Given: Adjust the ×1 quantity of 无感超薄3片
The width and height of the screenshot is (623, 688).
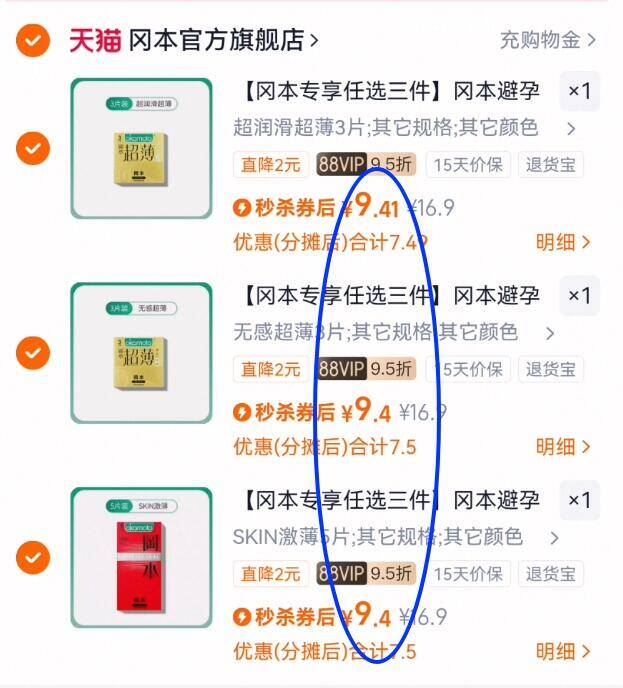Looking at the screenshot, I should click(x=579, y=296).
